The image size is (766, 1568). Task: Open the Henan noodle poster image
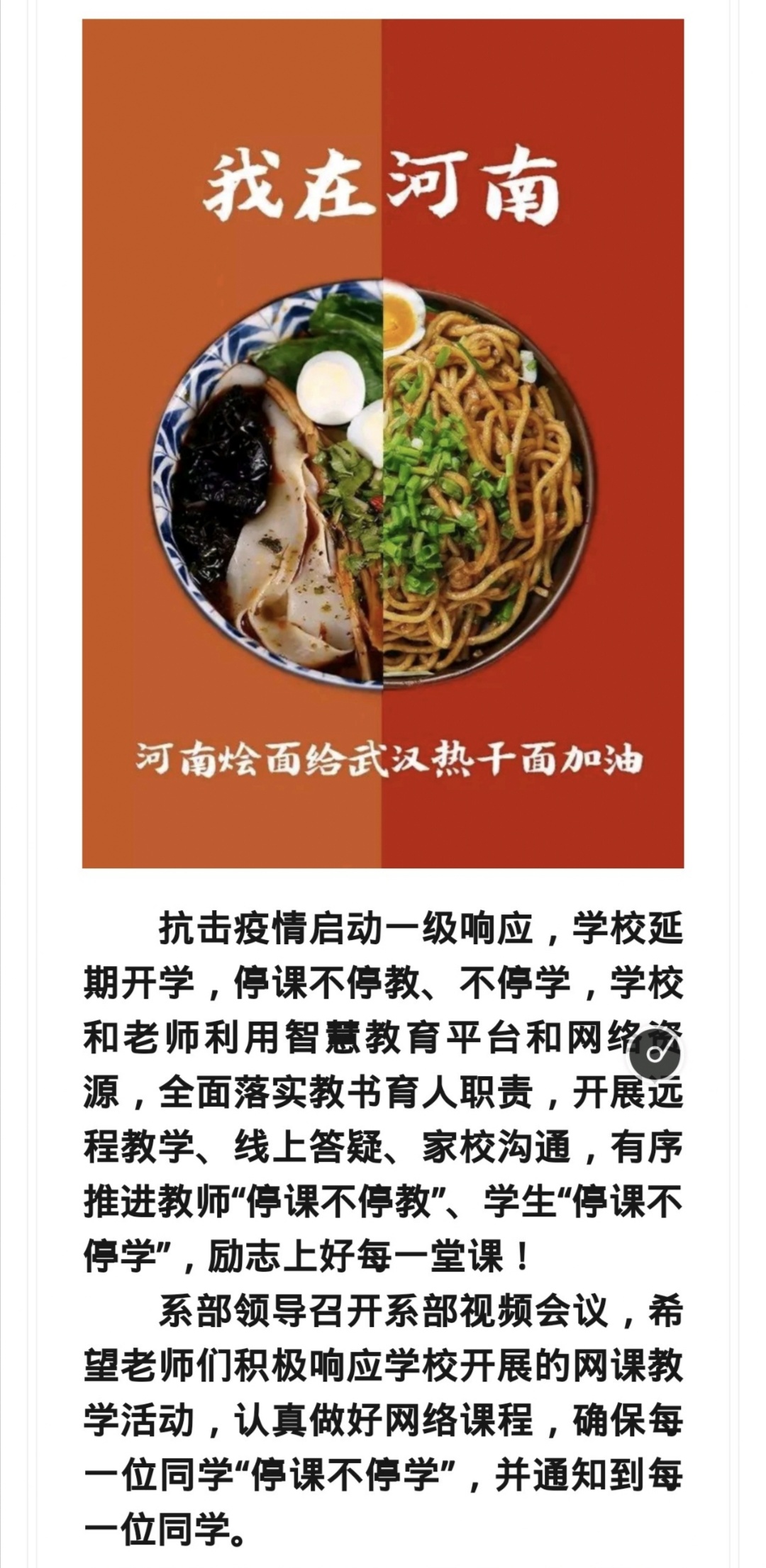point(383,443)
